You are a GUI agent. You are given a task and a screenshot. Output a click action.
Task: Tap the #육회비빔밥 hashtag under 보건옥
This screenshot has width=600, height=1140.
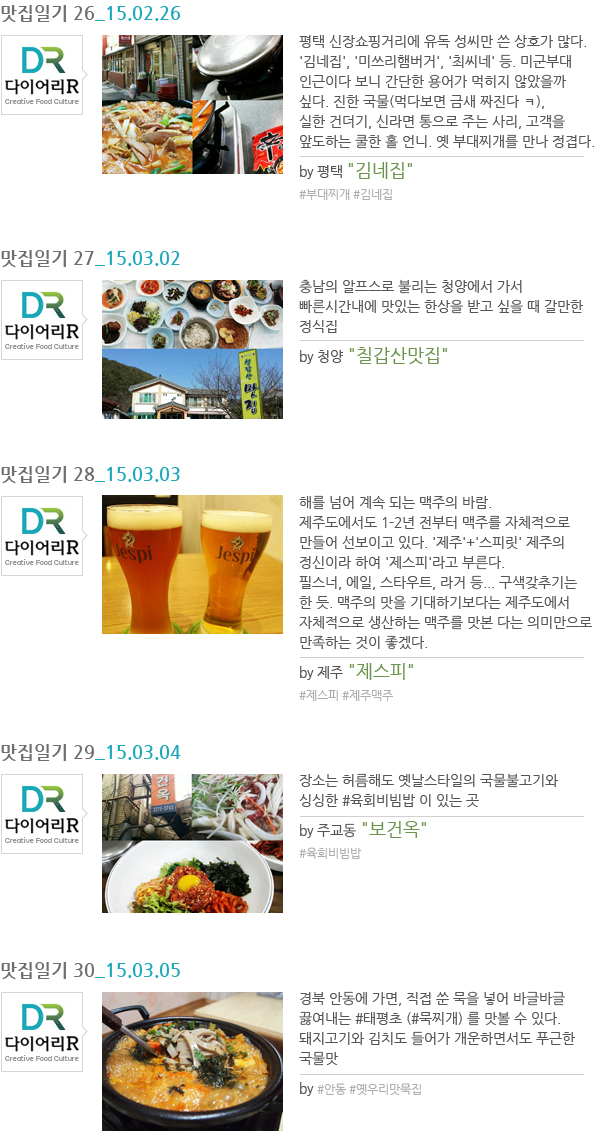(329, 853)
